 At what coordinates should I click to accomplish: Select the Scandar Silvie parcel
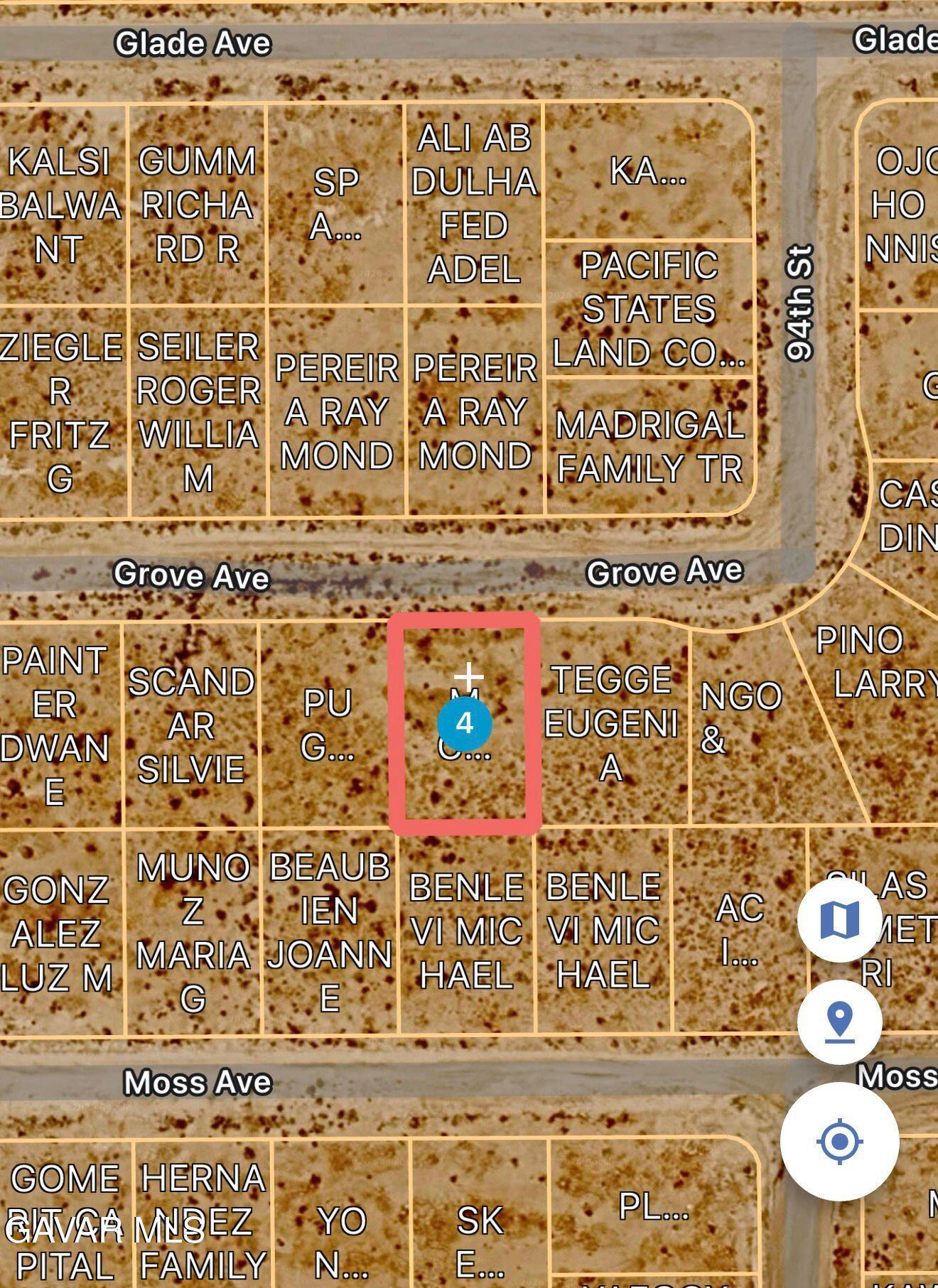pyautogui.click(x=191, y=725)
